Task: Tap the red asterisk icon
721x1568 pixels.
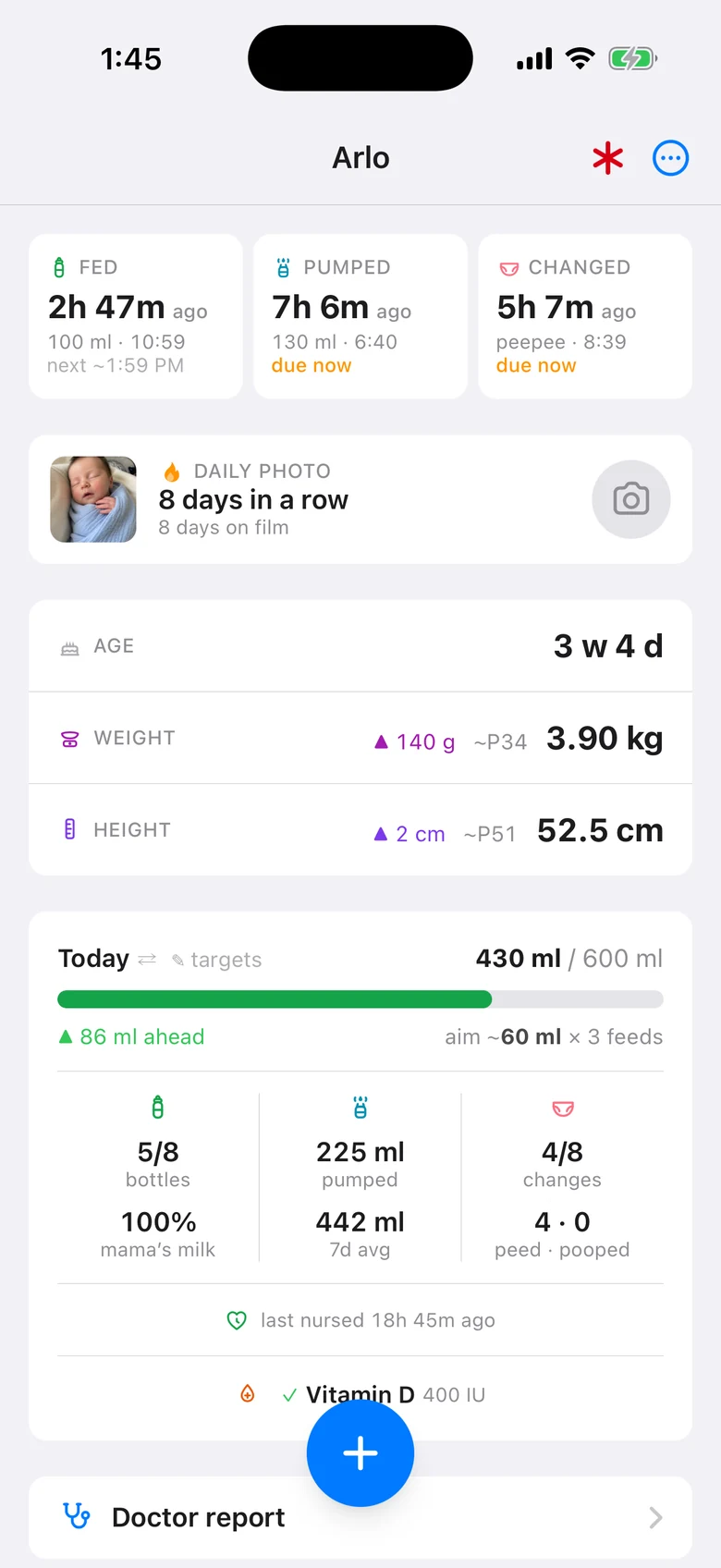Action: [608, 158]
